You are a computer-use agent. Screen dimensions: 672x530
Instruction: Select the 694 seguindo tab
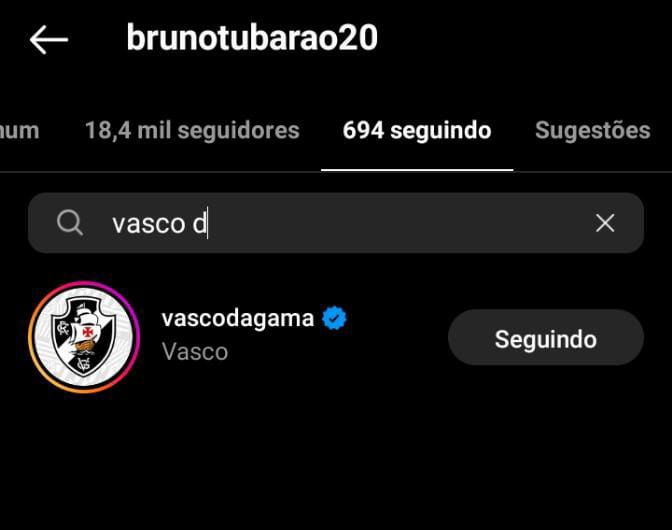click(417, 130)
